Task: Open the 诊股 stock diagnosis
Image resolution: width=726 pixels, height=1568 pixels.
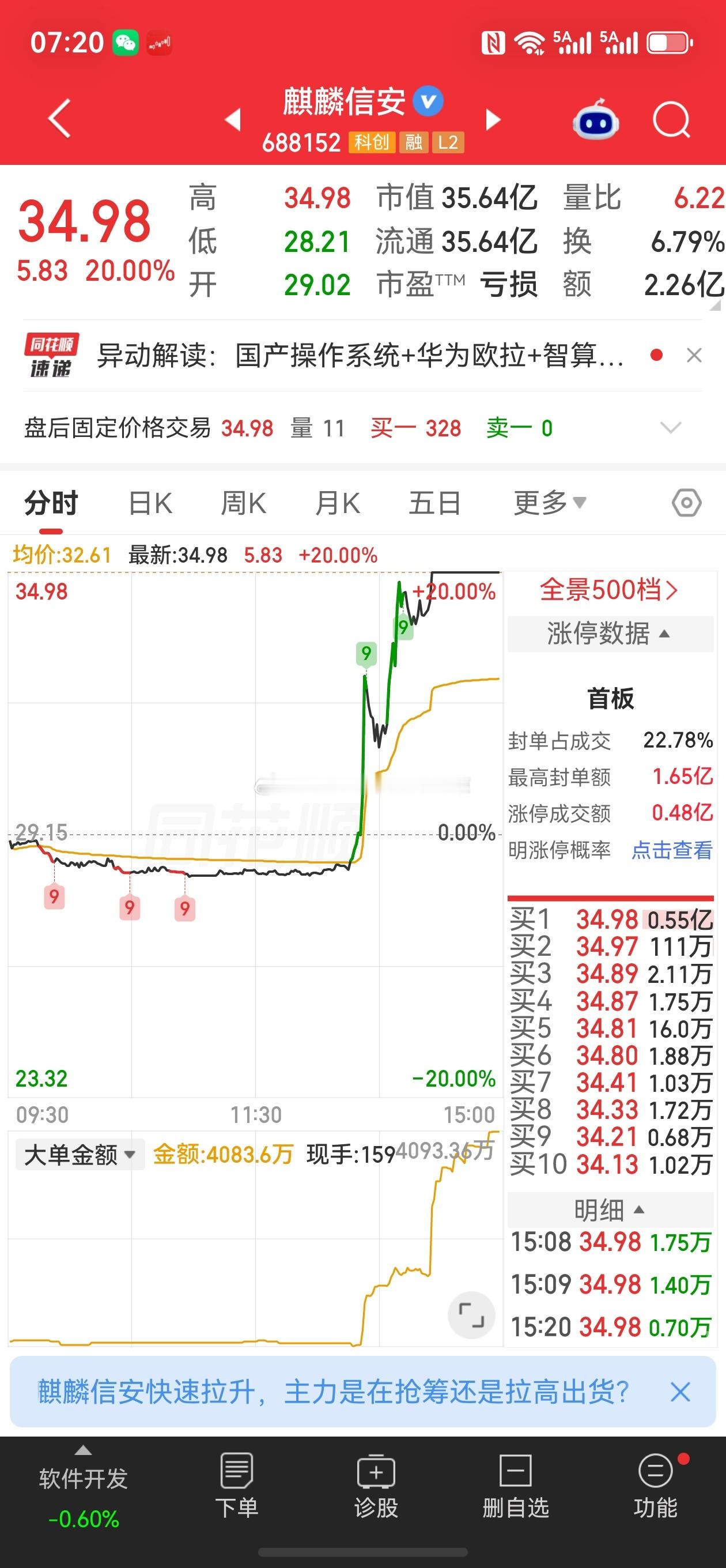Action: click(x=376, y=1485)
